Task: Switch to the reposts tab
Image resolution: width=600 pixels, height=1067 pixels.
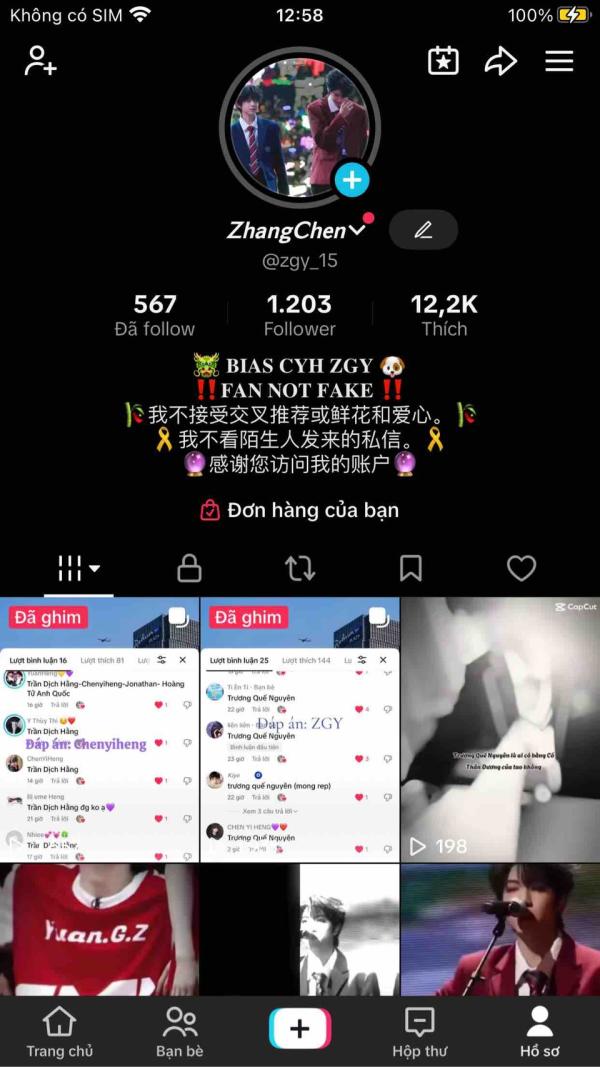Action: [x=300, y=568]
